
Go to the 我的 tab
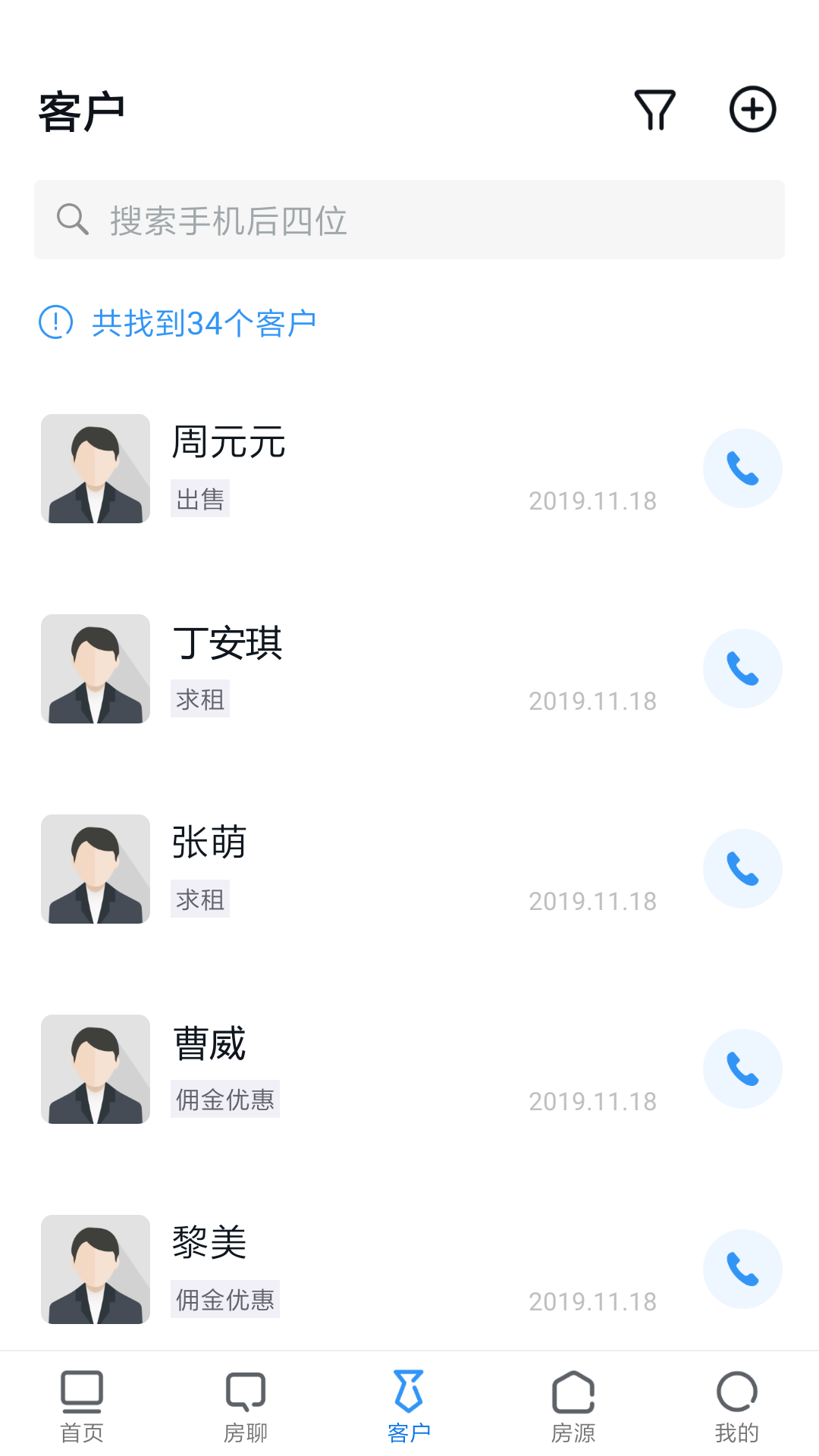[x=736, y=1407]
